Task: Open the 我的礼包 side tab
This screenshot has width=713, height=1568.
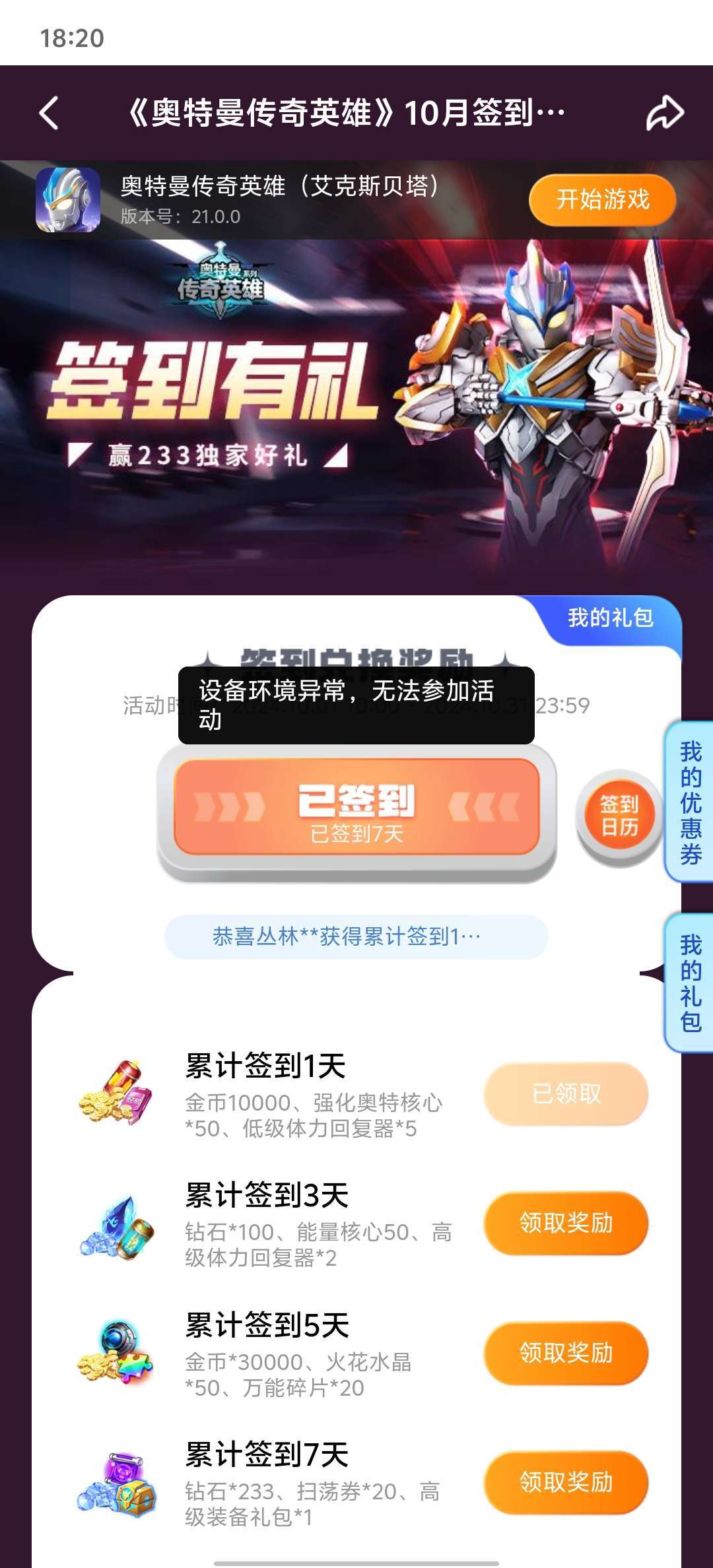Action: (691, 983)
